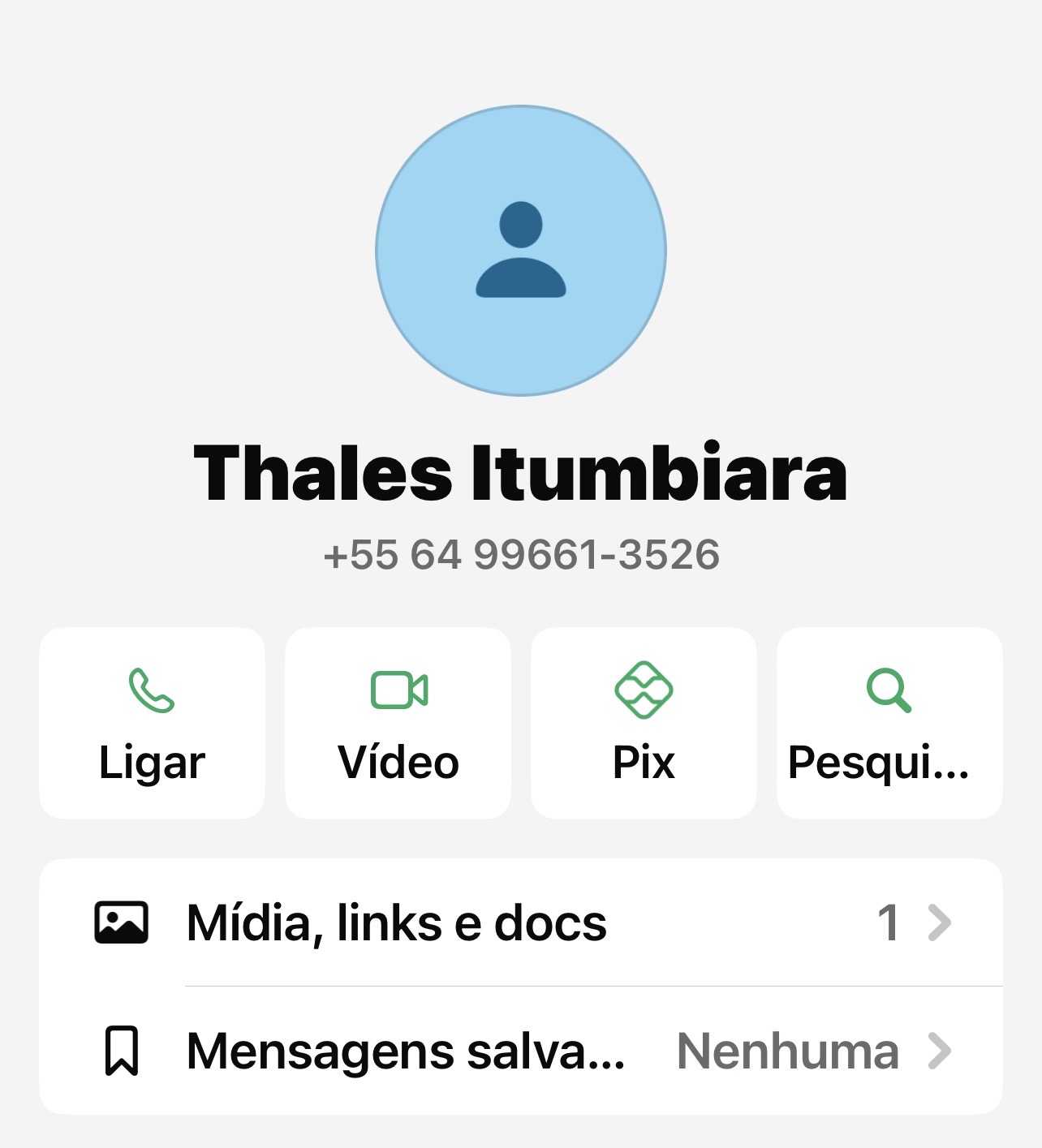Screen dimensions: 1042x1148
Task: View Thales Itumbiara's profile photo
Action: coord(521,251)
